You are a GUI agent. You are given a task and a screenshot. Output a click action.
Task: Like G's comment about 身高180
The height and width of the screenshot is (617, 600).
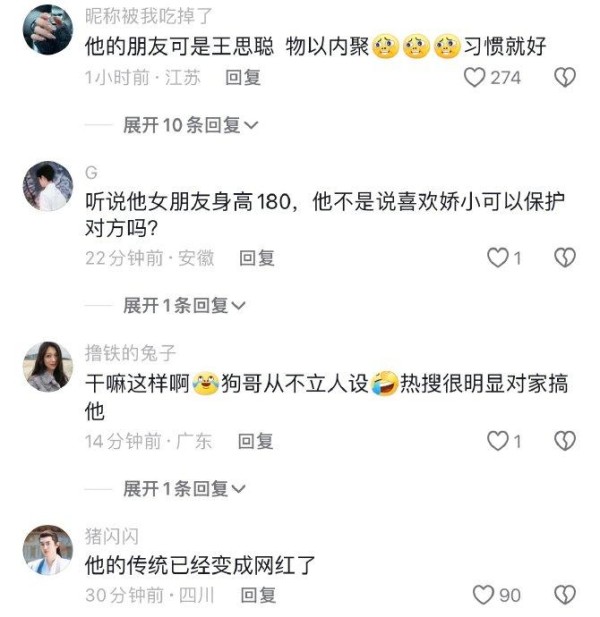click(497, 258)
